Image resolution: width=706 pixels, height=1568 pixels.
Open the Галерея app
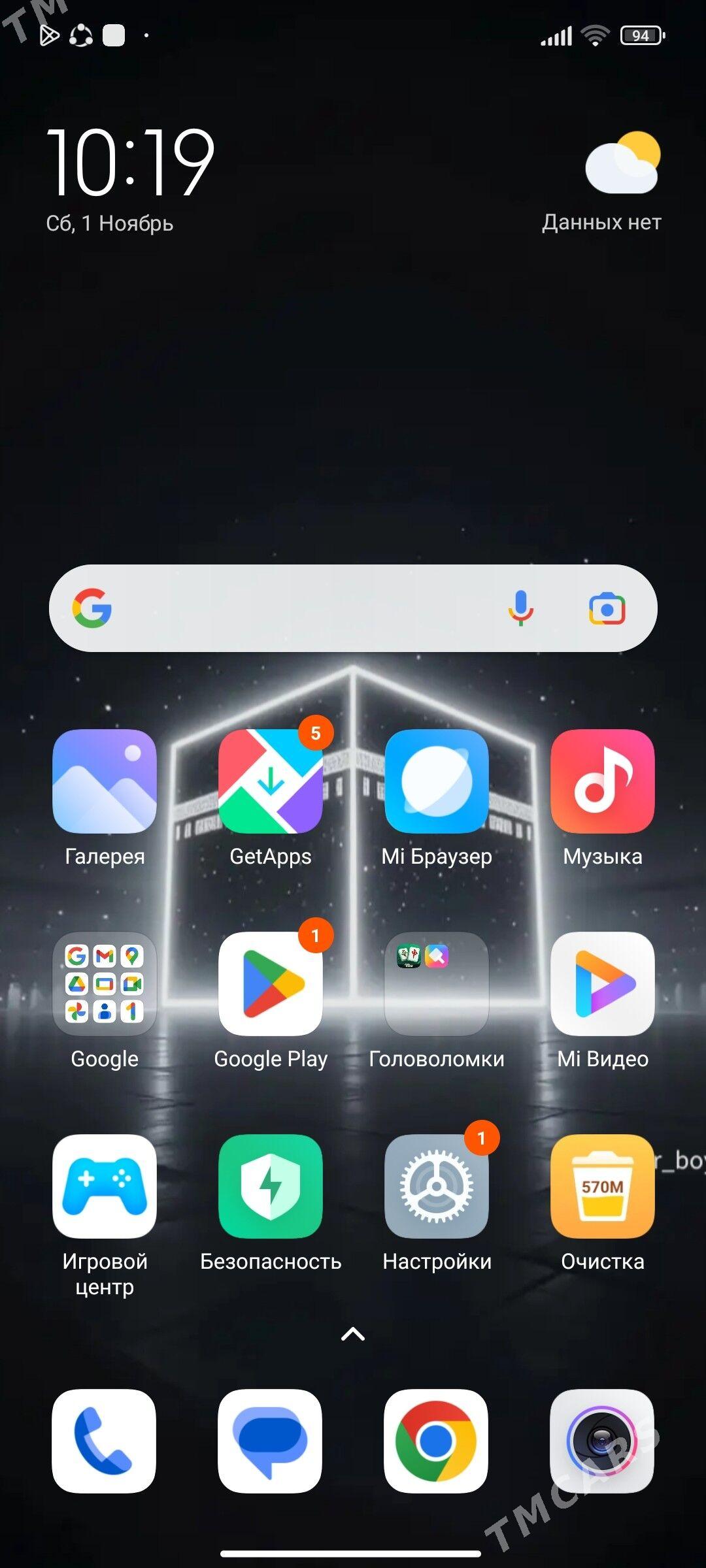pos(105,781)
